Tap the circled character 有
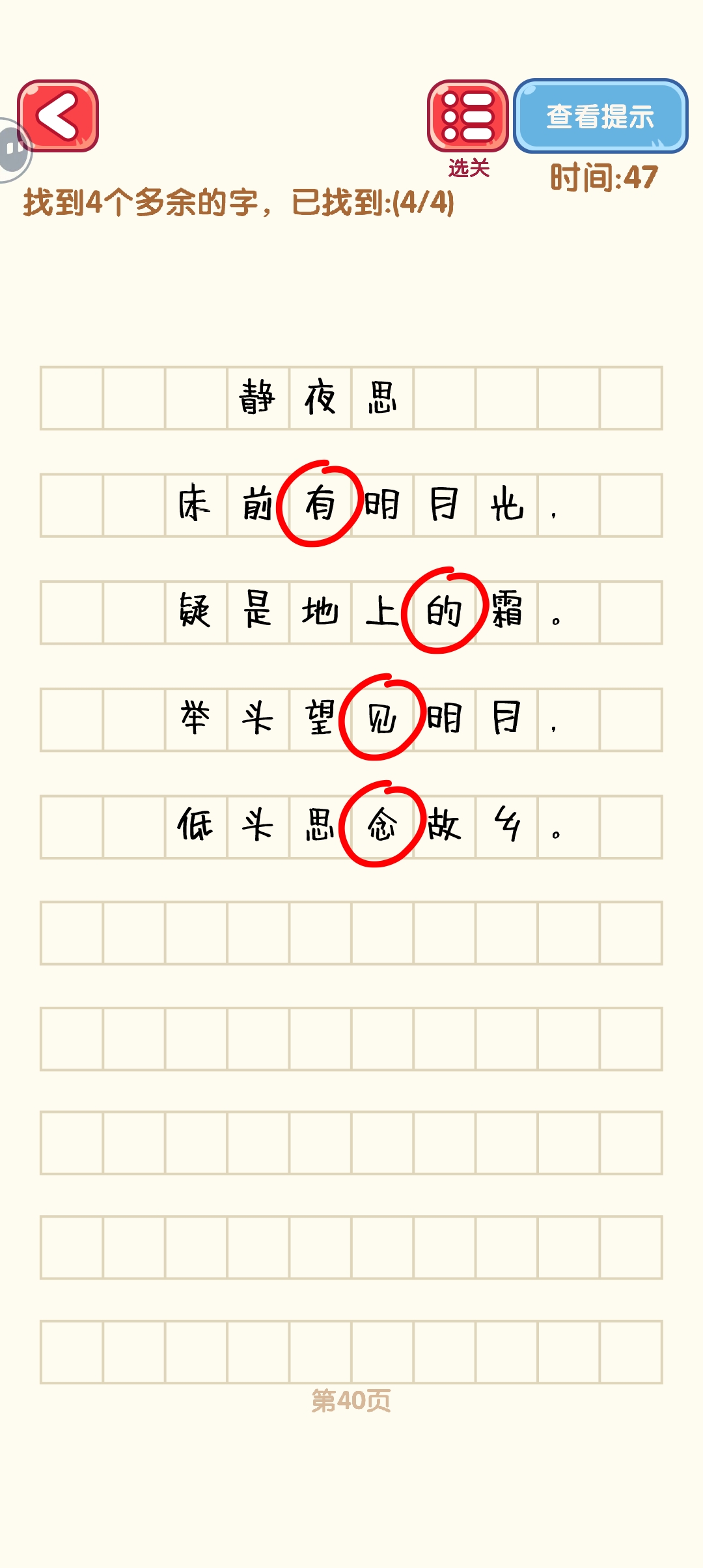The width and height of the screenshot is (703, 1568). tap(320, 505)
